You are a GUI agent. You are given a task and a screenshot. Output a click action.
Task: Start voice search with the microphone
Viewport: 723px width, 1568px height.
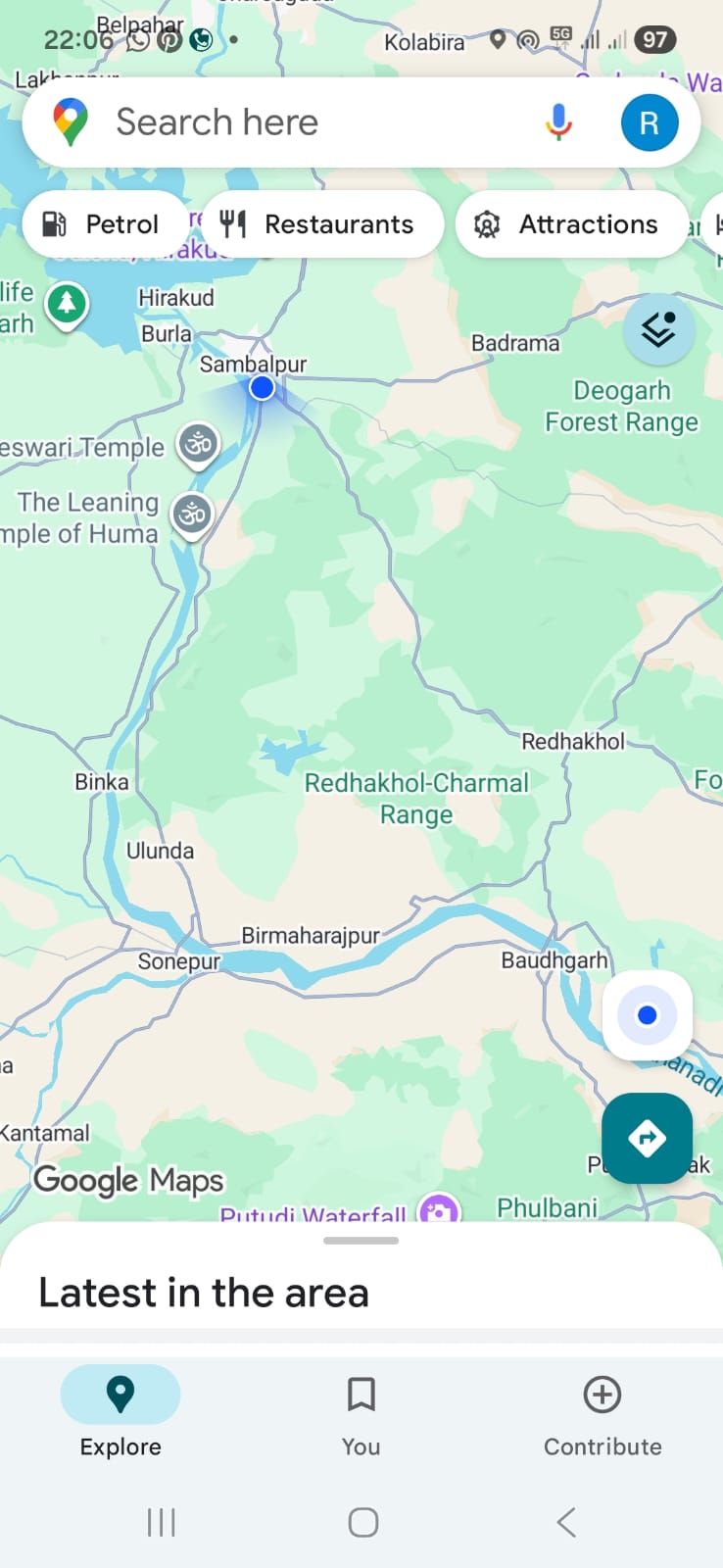558,123
